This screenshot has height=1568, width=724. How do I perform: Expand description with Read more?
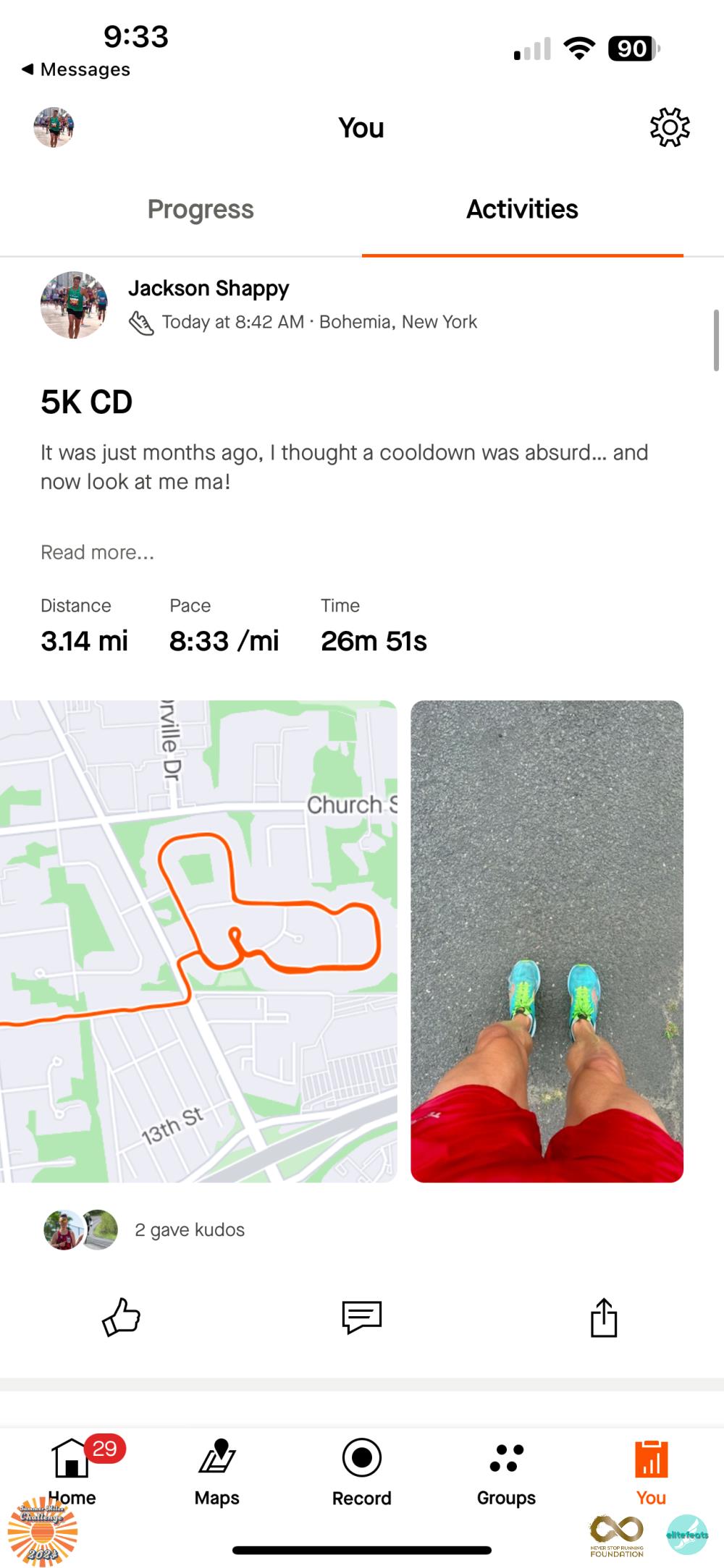97,553
